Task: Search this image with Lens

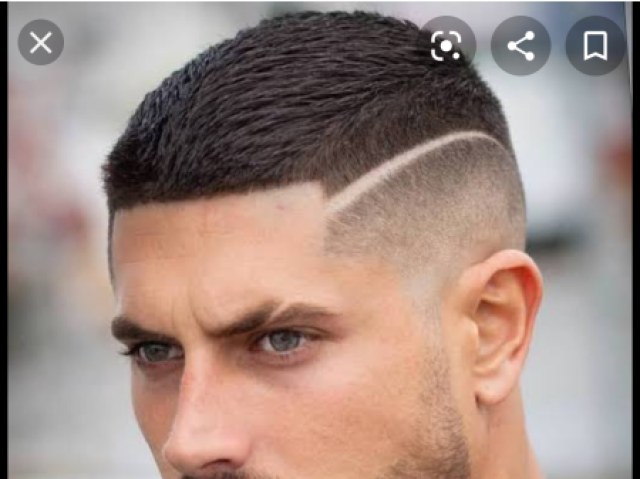Action: pyautogui.click(x=446, y=45)
